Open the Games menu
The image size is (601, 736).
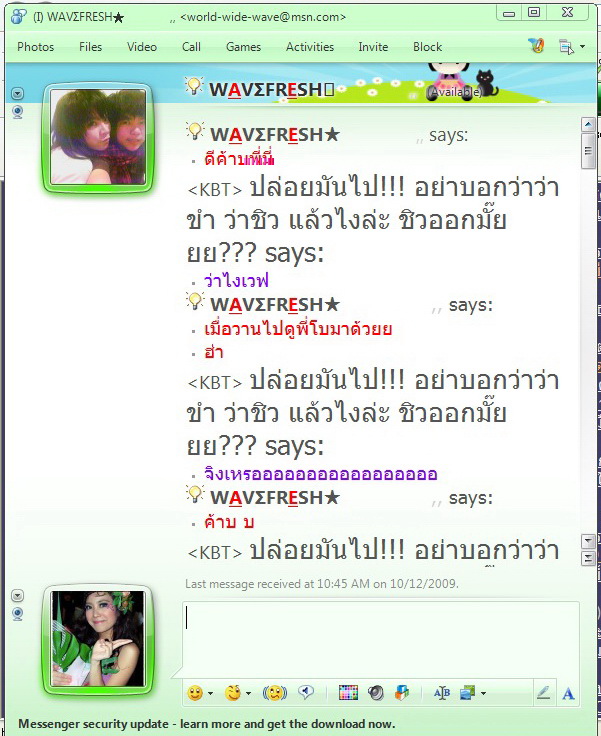(x=243, y=47)
